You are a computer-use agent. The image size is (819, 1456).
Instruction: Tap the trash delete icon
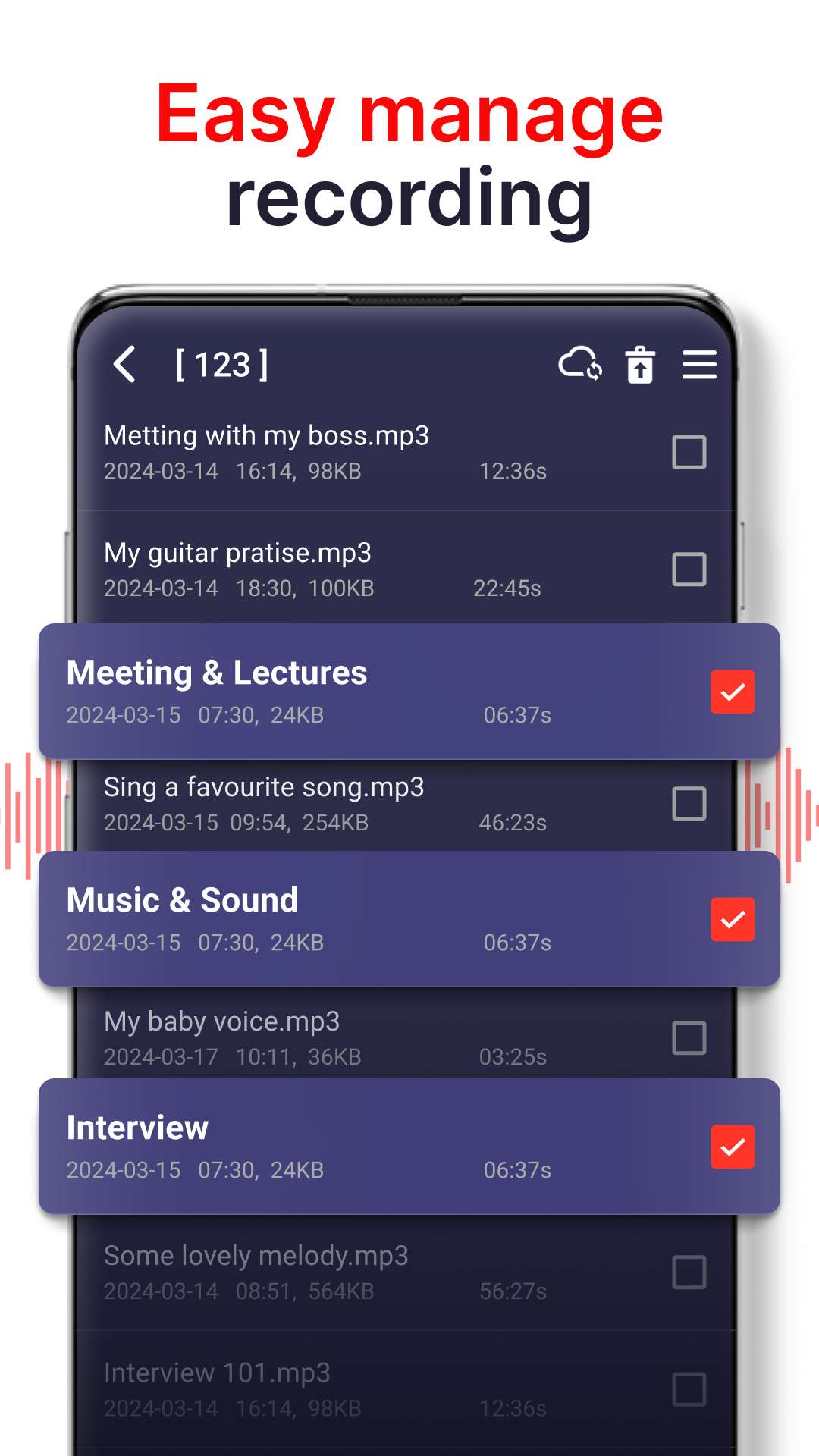pyautogui.click(x=641, y=366)
